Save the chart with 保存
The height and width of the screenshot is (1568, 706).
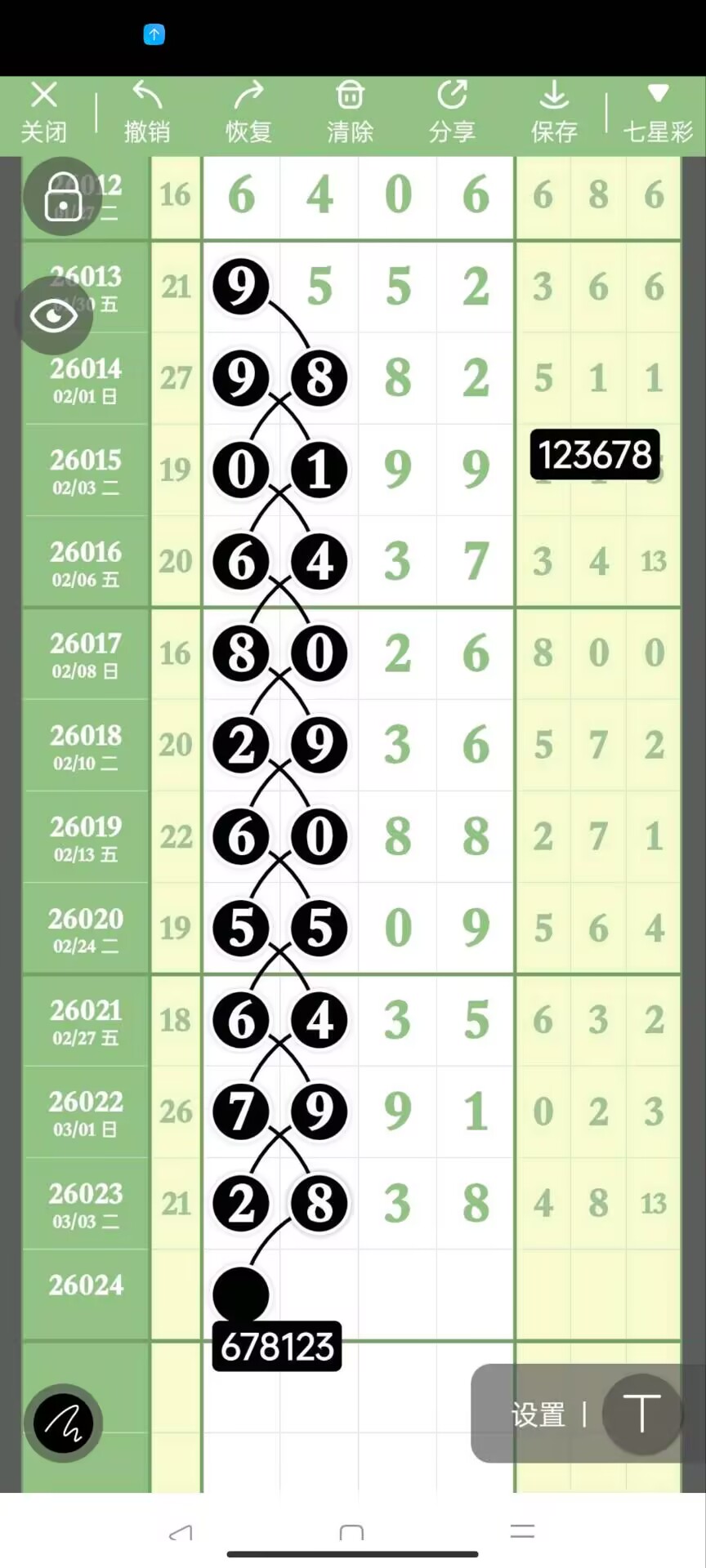coord(554,113)
